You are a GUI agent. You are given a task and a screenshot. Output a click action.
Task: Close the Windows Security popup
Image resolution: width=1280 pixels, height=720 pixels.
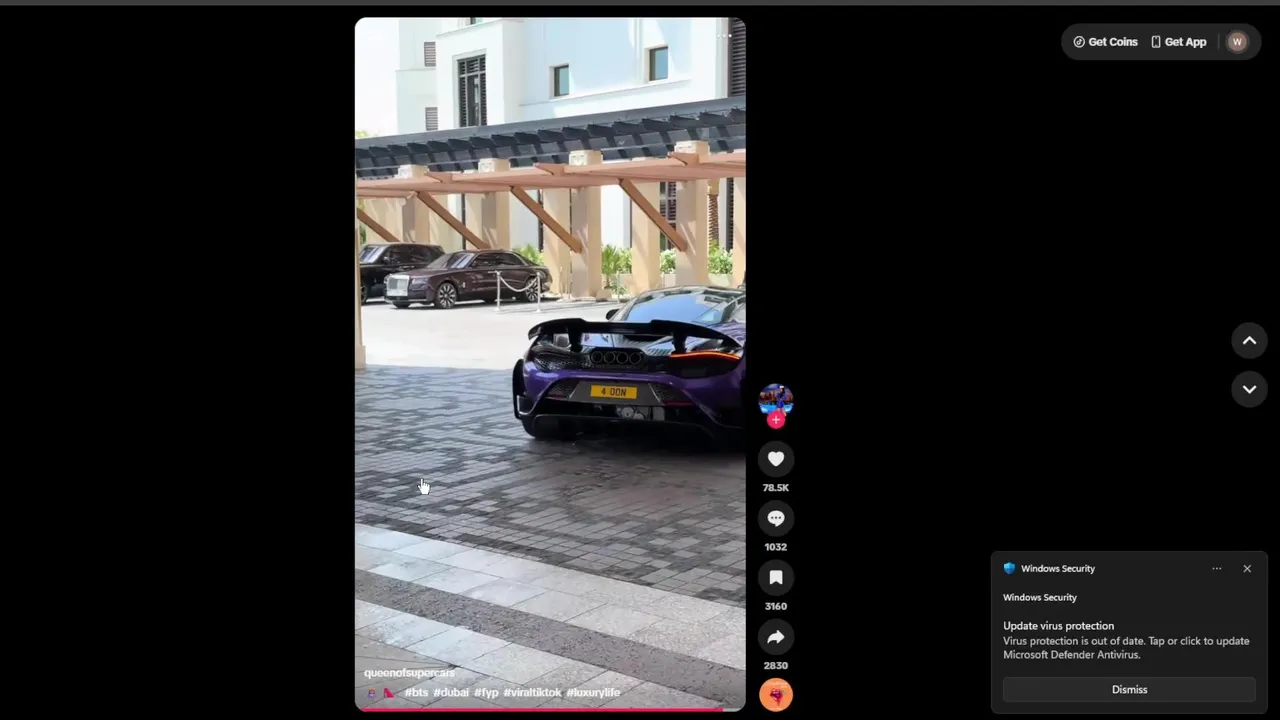coord(1247,568)
